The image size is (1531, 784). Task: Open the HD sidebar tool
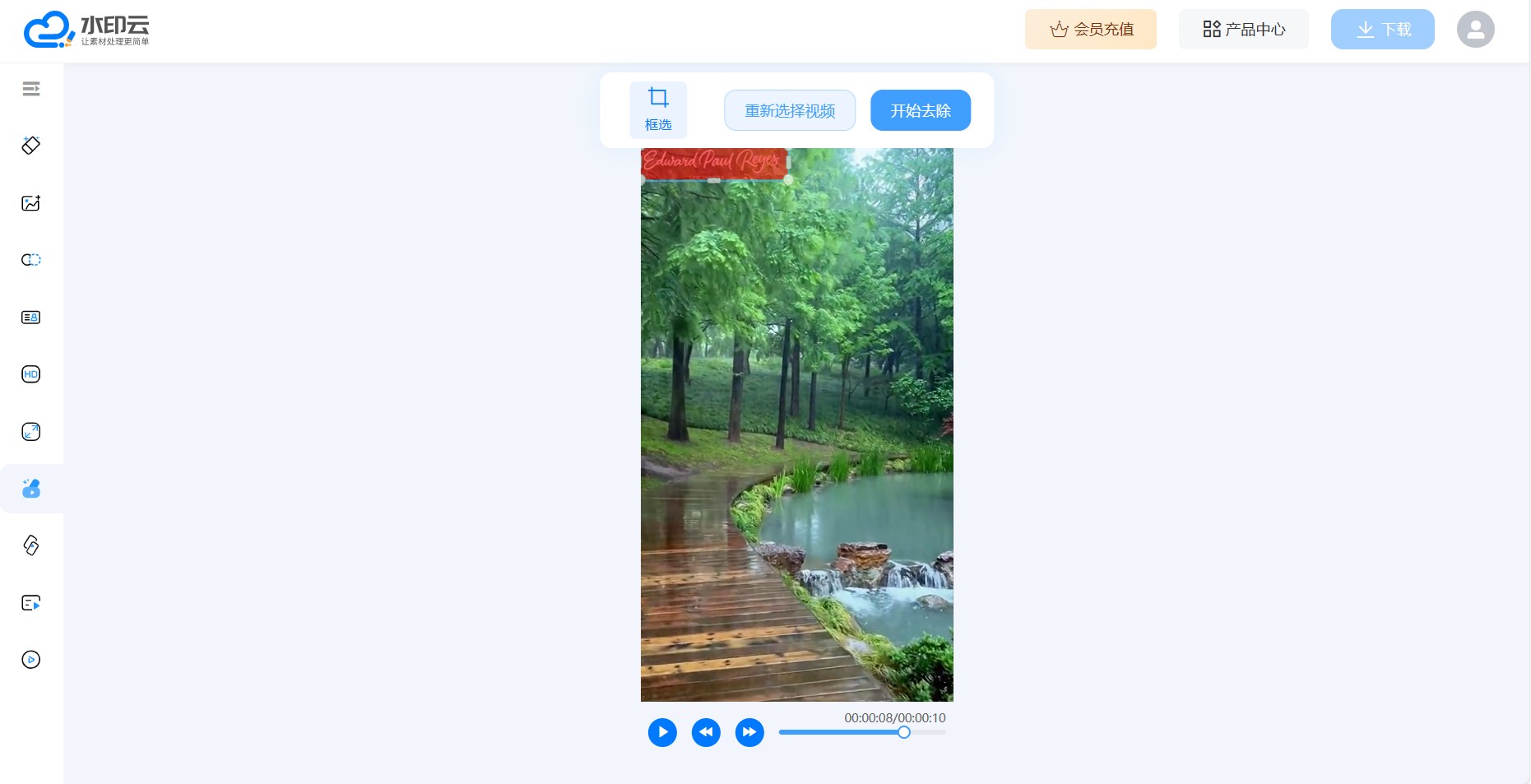(x=31, y=374)
